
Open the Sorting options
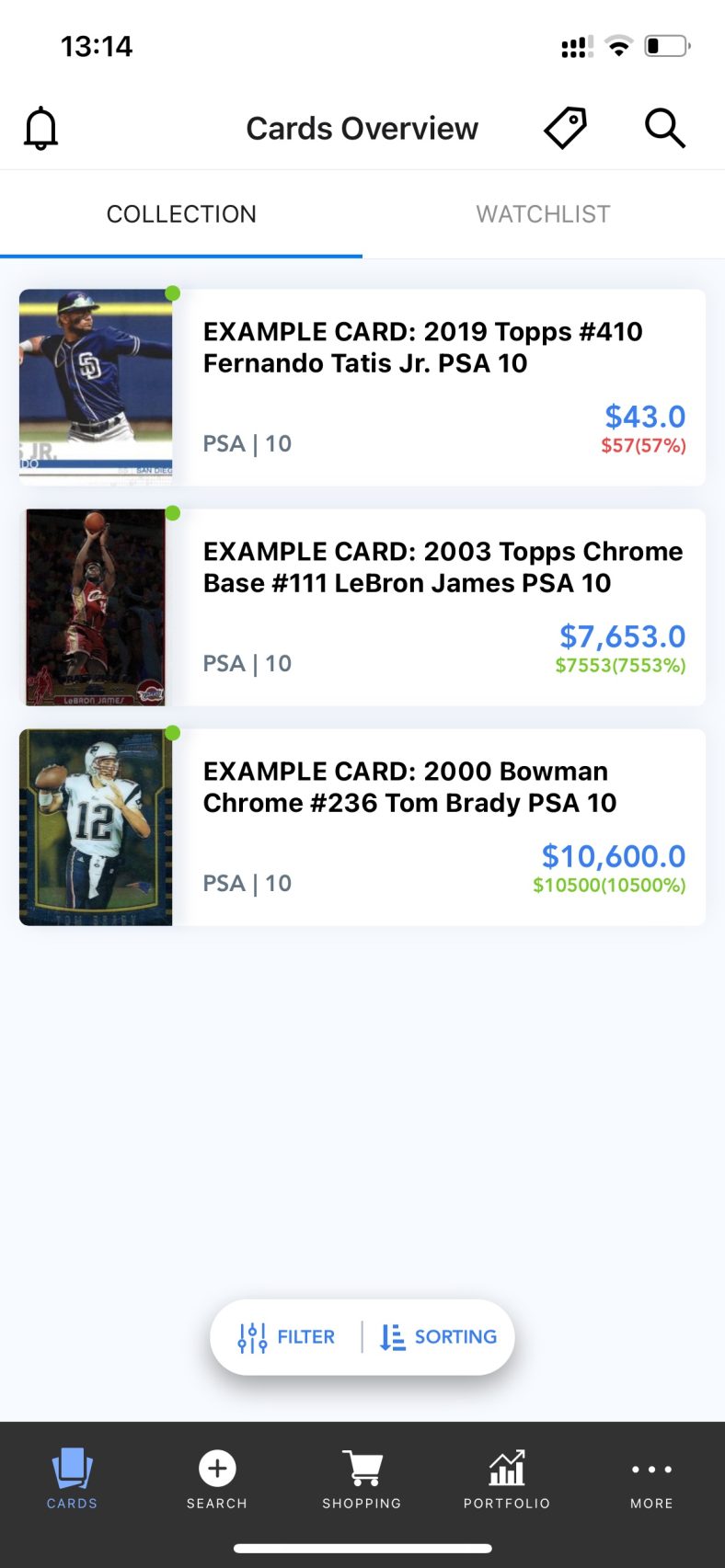(x=439, y=1336)
